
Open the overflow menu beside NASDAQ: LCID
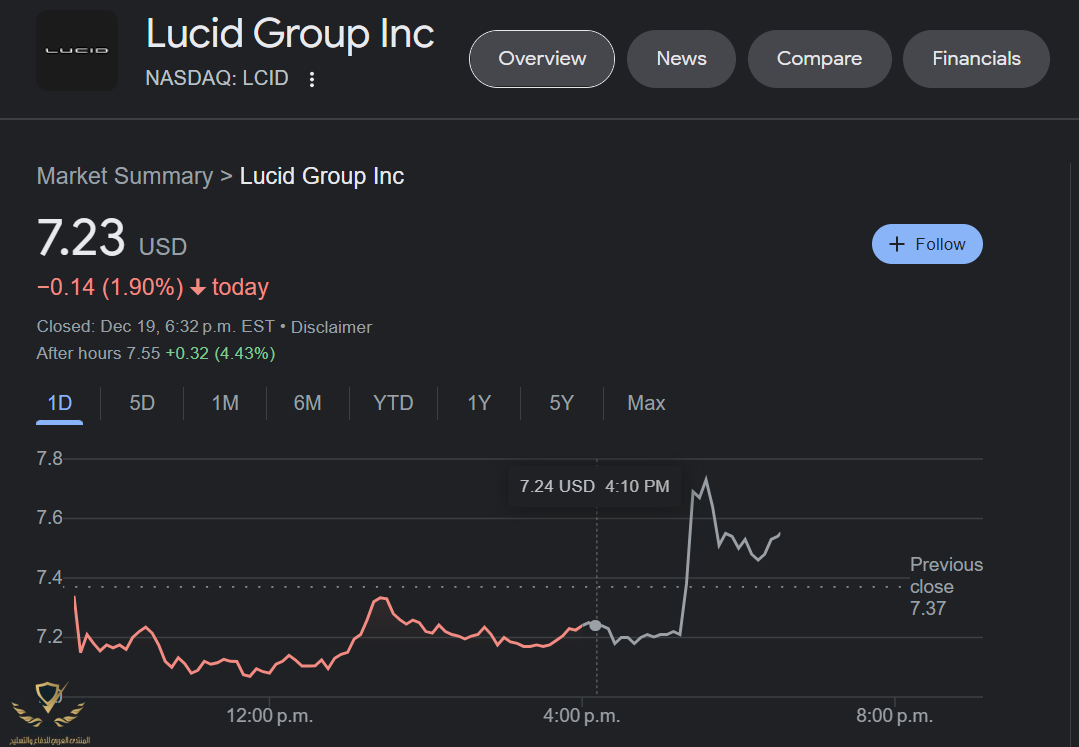(312, 79)
